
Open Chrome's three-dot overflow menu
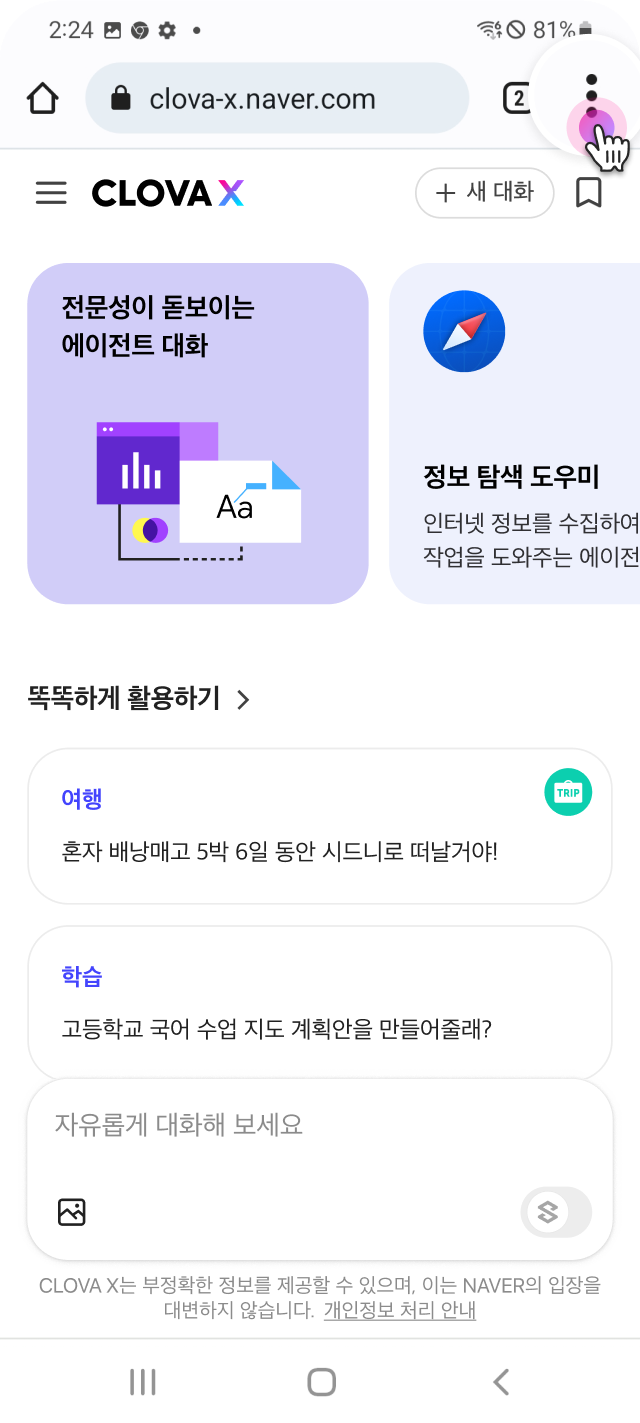point(592,98)
